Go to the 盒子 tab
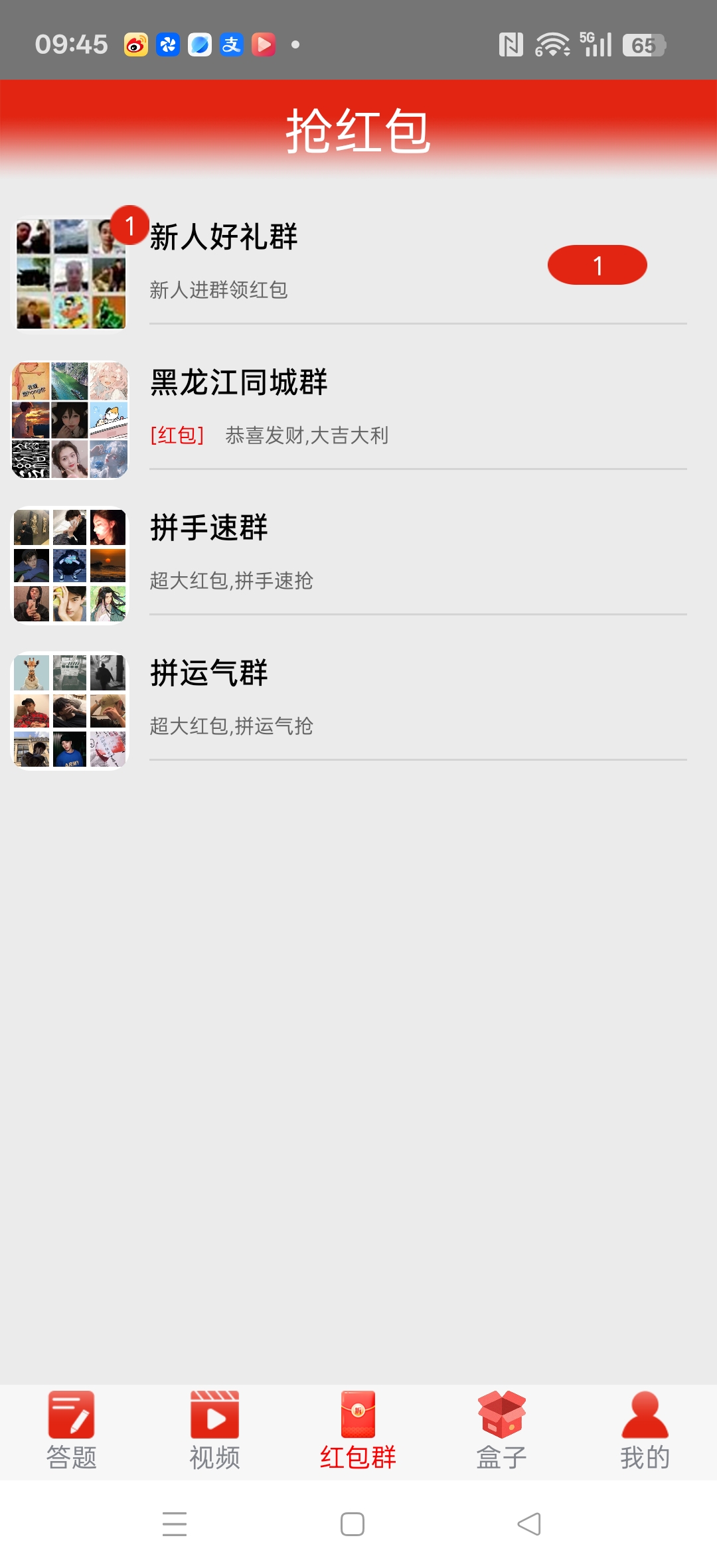717x1568 pixels. tap(501, 1430)
